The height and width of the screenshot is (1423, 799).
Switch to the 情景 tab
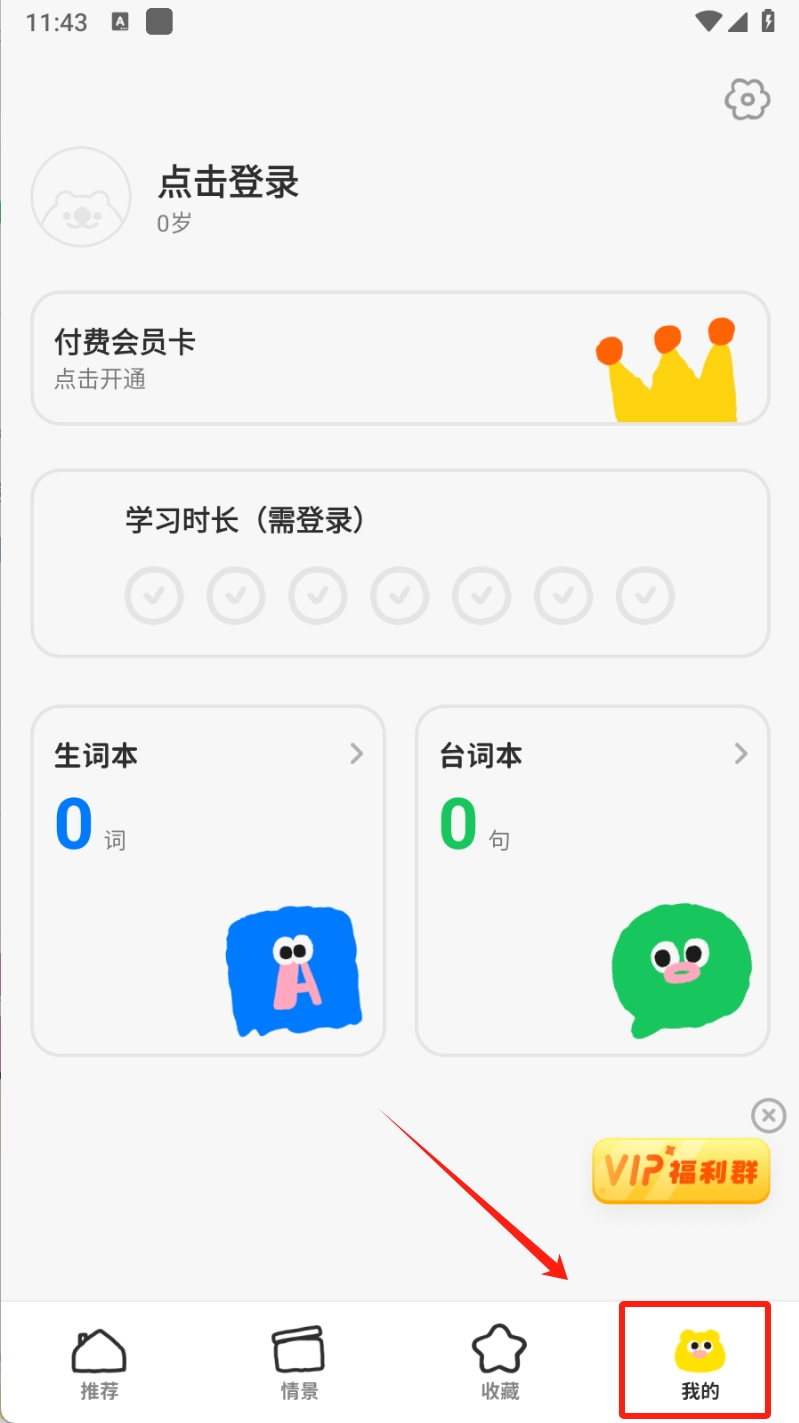point(298,1362)
